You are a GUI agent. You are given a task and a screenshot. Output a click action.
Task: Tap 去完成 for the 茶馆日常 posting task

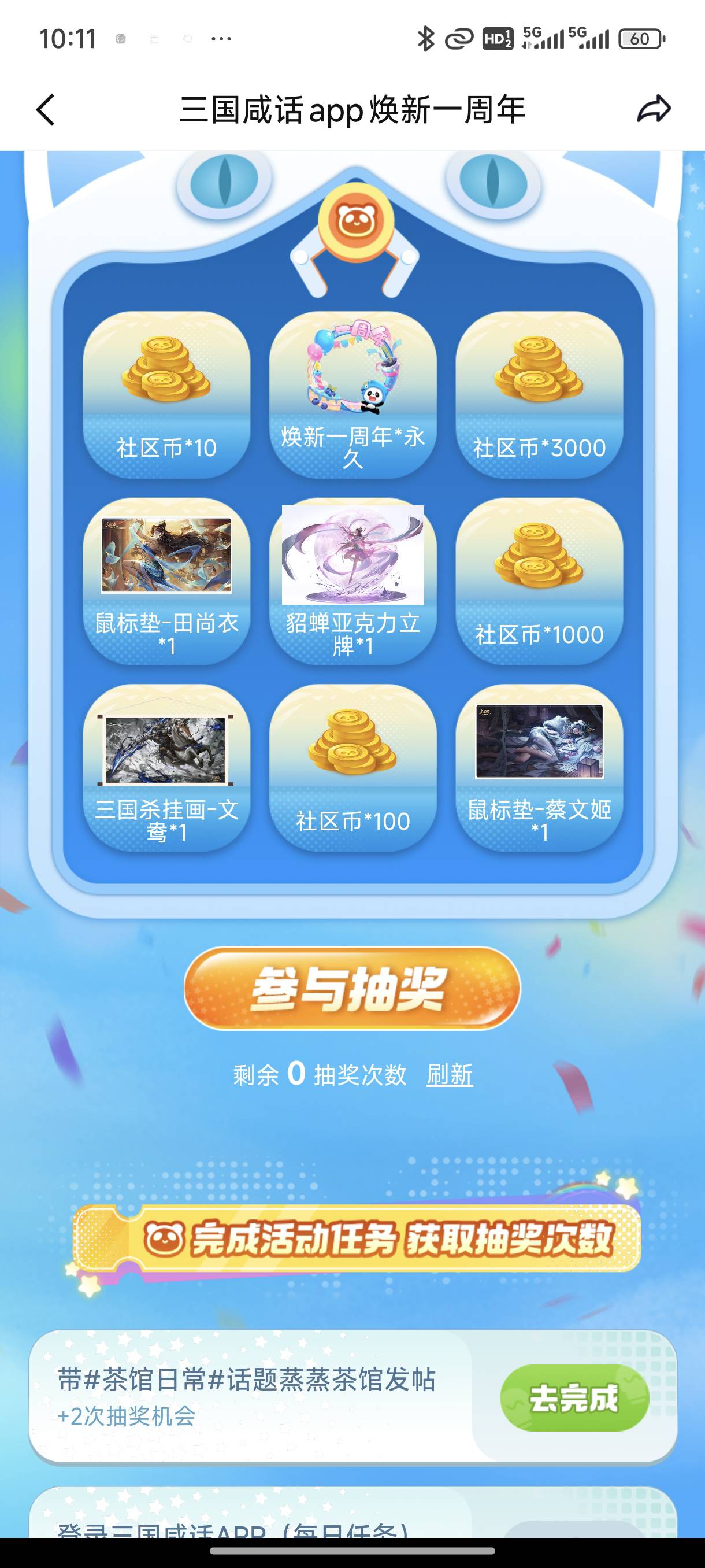(574, 1398)
